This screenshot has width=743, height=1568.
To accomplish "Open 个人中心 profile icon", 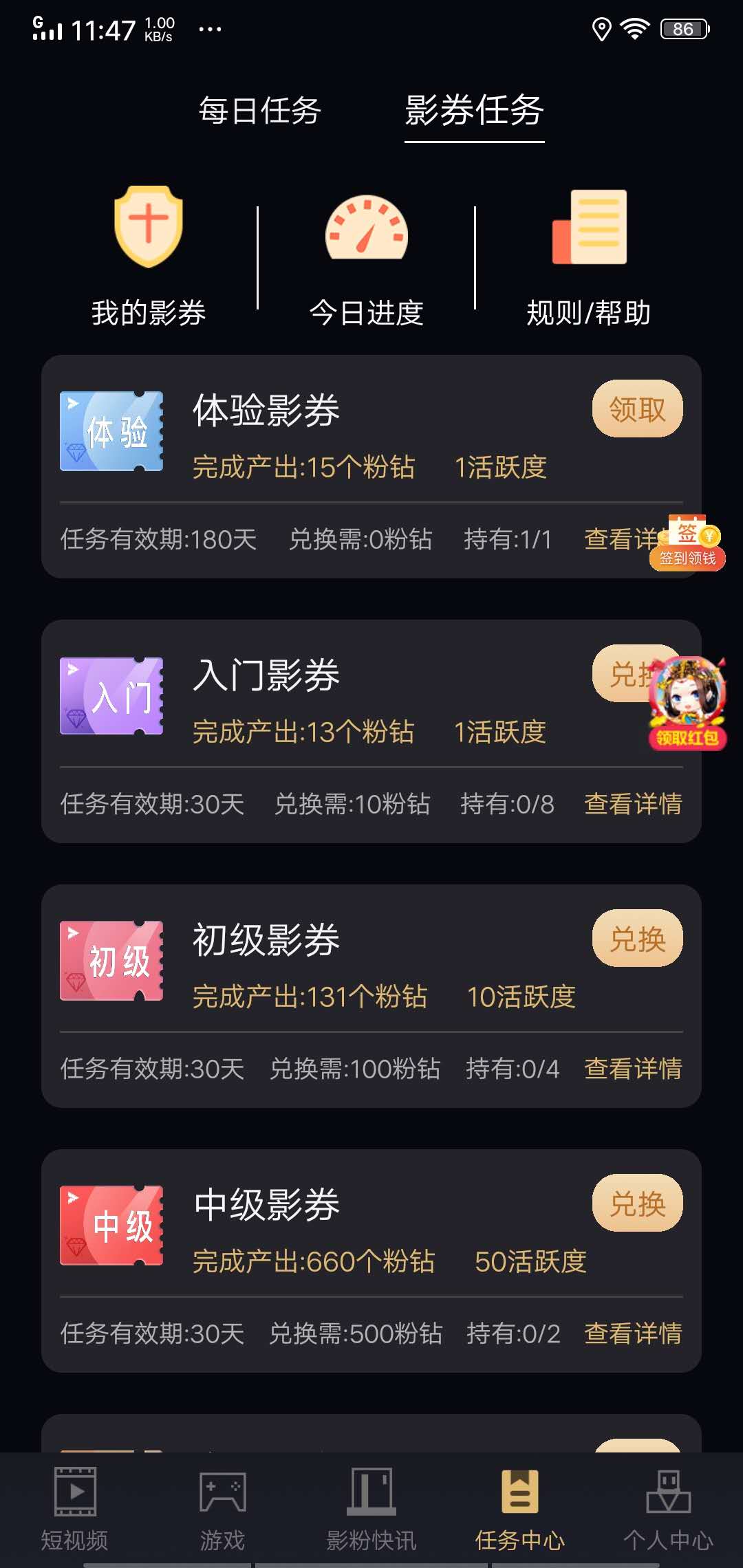I will click(x=667, y=1491).
